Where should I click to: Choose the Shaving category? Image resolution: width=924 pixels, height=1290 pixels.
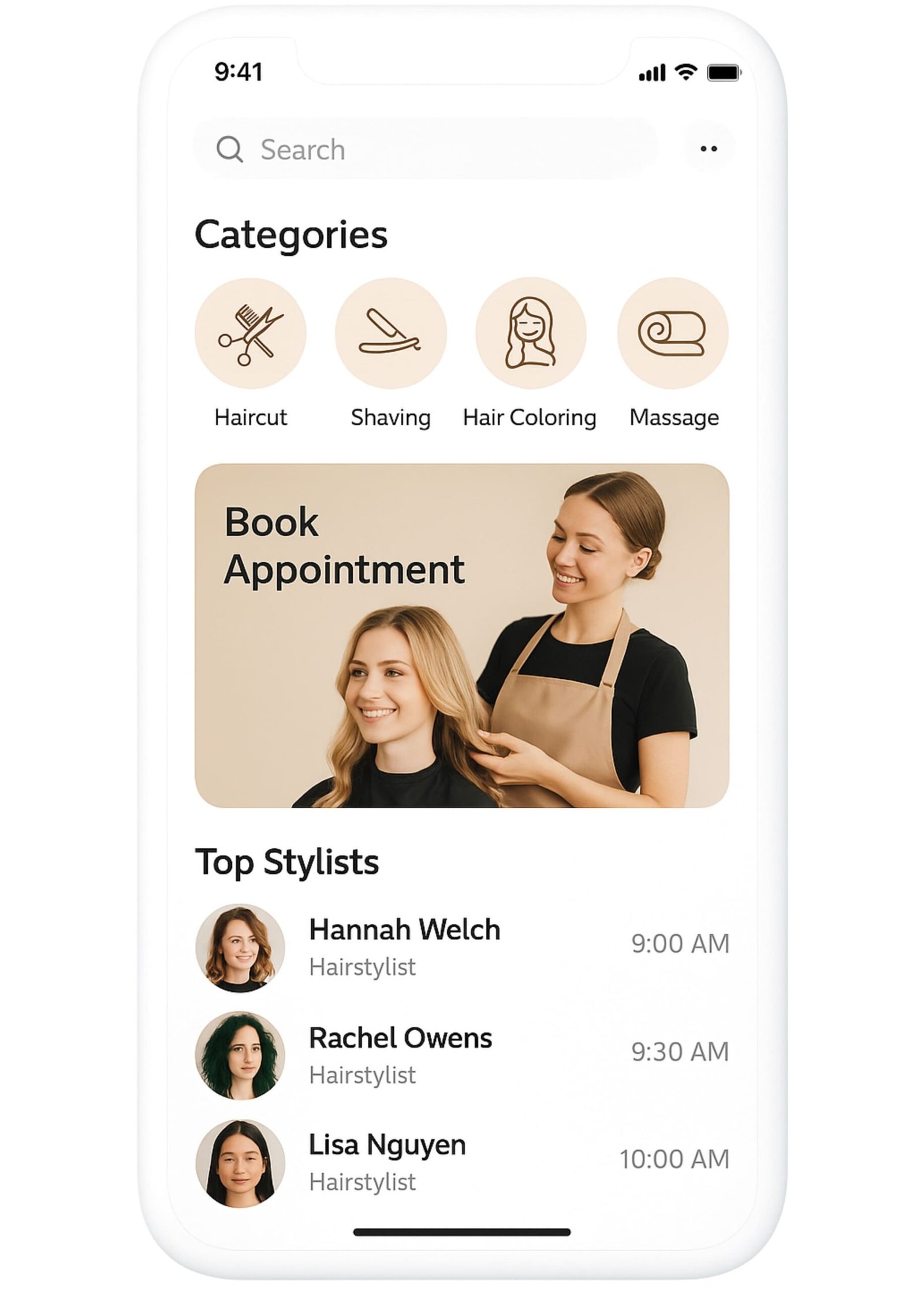point(390,333)
